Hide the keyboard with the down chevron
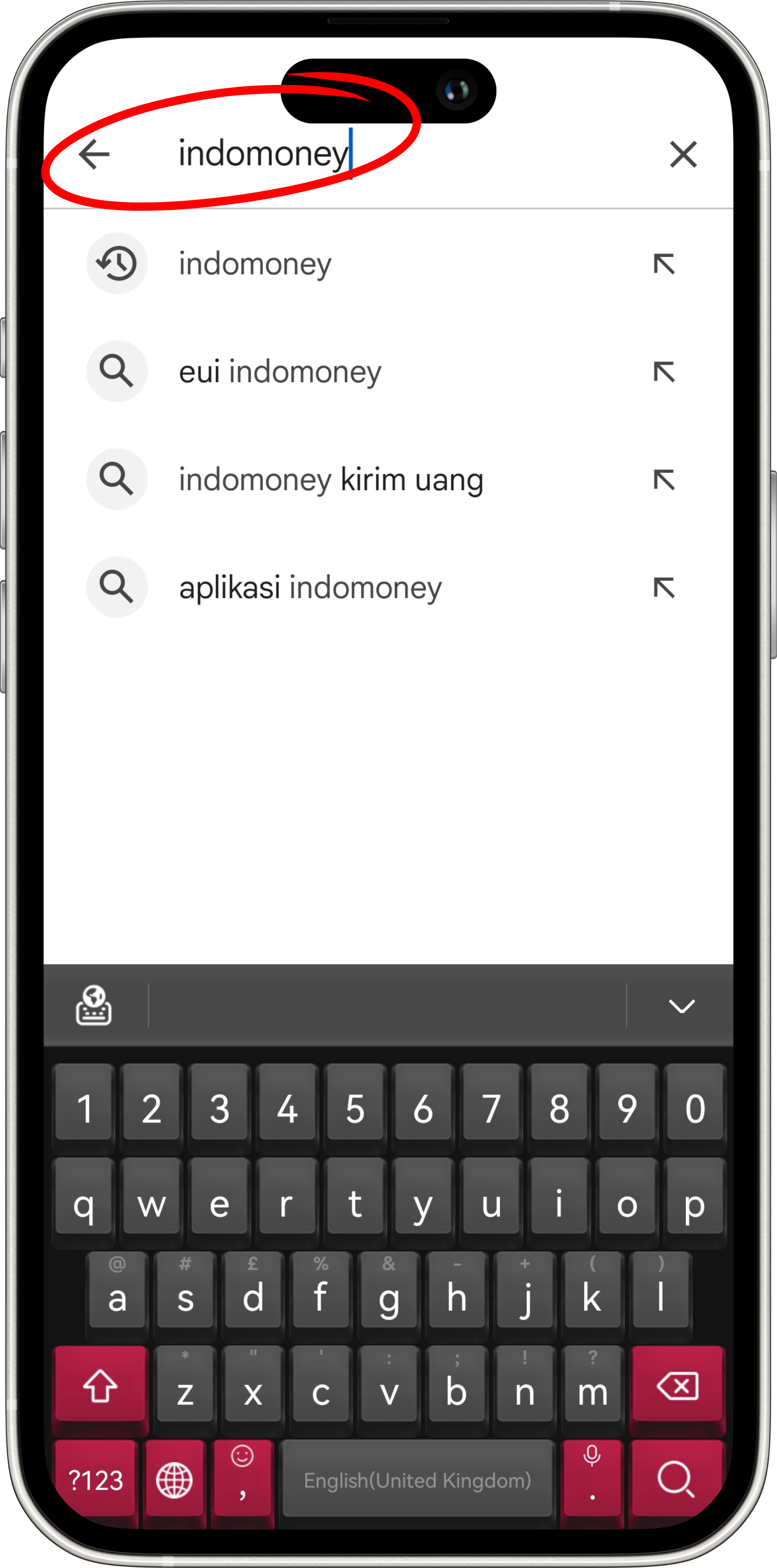 [x=681, y=1005]
